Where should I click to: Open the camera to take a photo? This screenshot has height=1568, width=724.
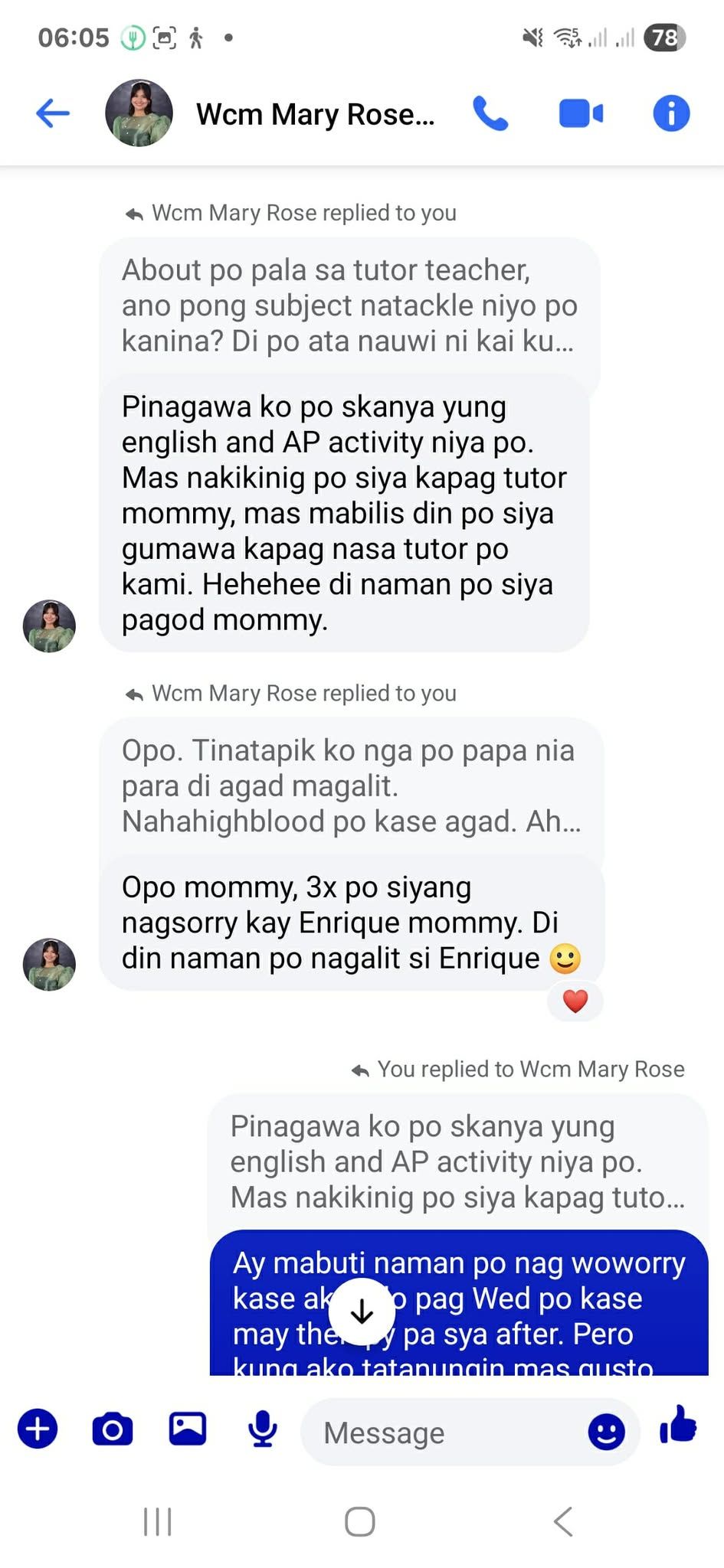pos(112,1429)
